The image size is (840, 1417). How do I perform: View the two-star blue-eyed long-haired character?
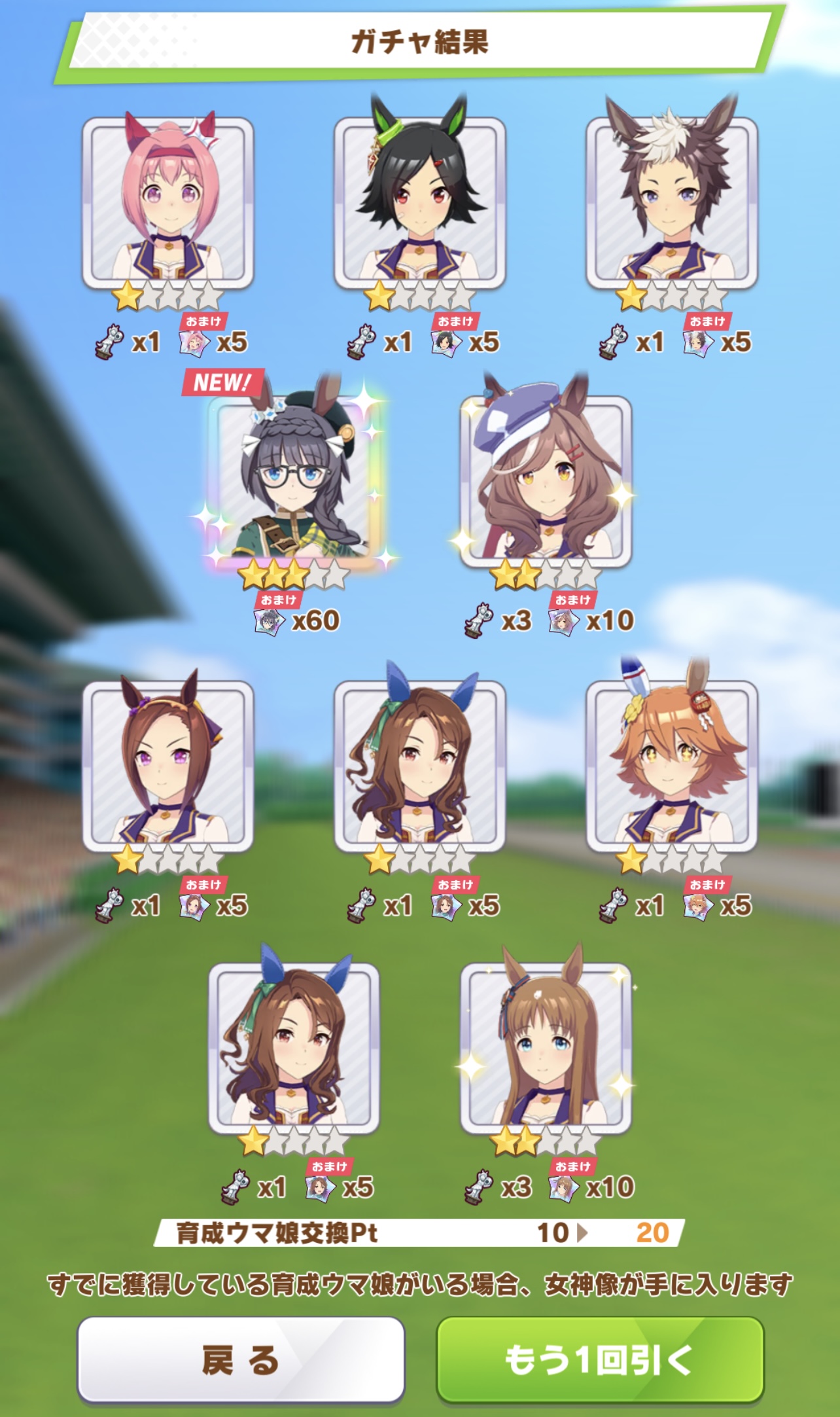(546, 1049)
